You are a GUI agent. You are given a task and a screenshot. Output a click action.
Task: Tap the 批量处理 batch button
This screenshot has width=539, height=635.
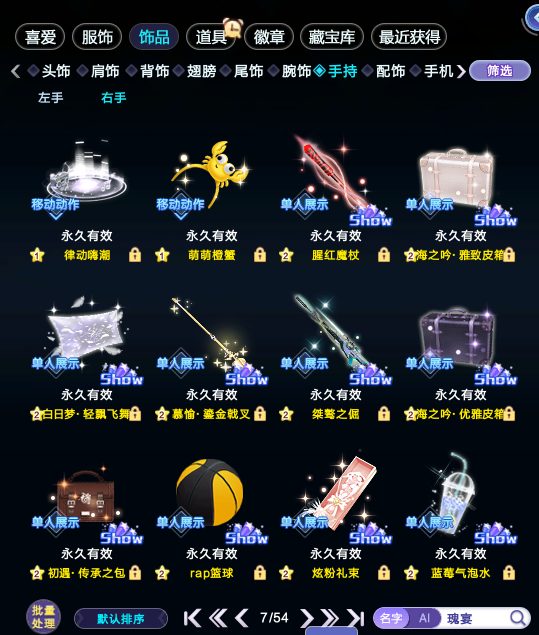click(43, 616)
